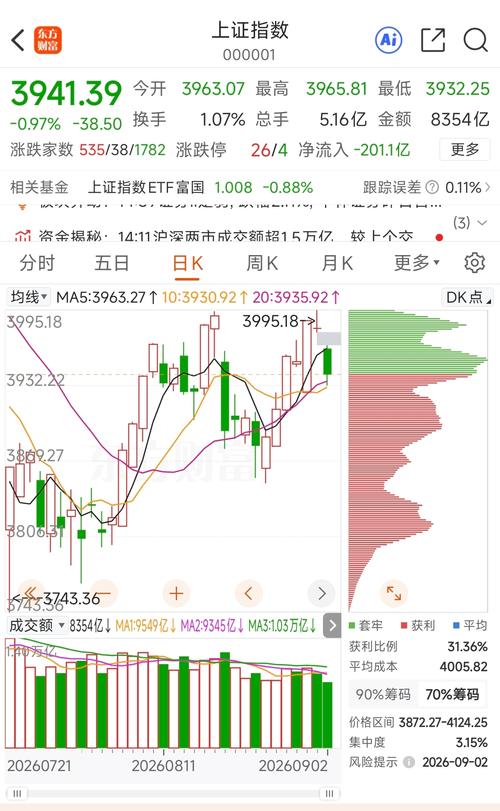This screenshot has height=811, width=500.
Task: Switch to the 分时 chart tab
Action: coord(37,263)
